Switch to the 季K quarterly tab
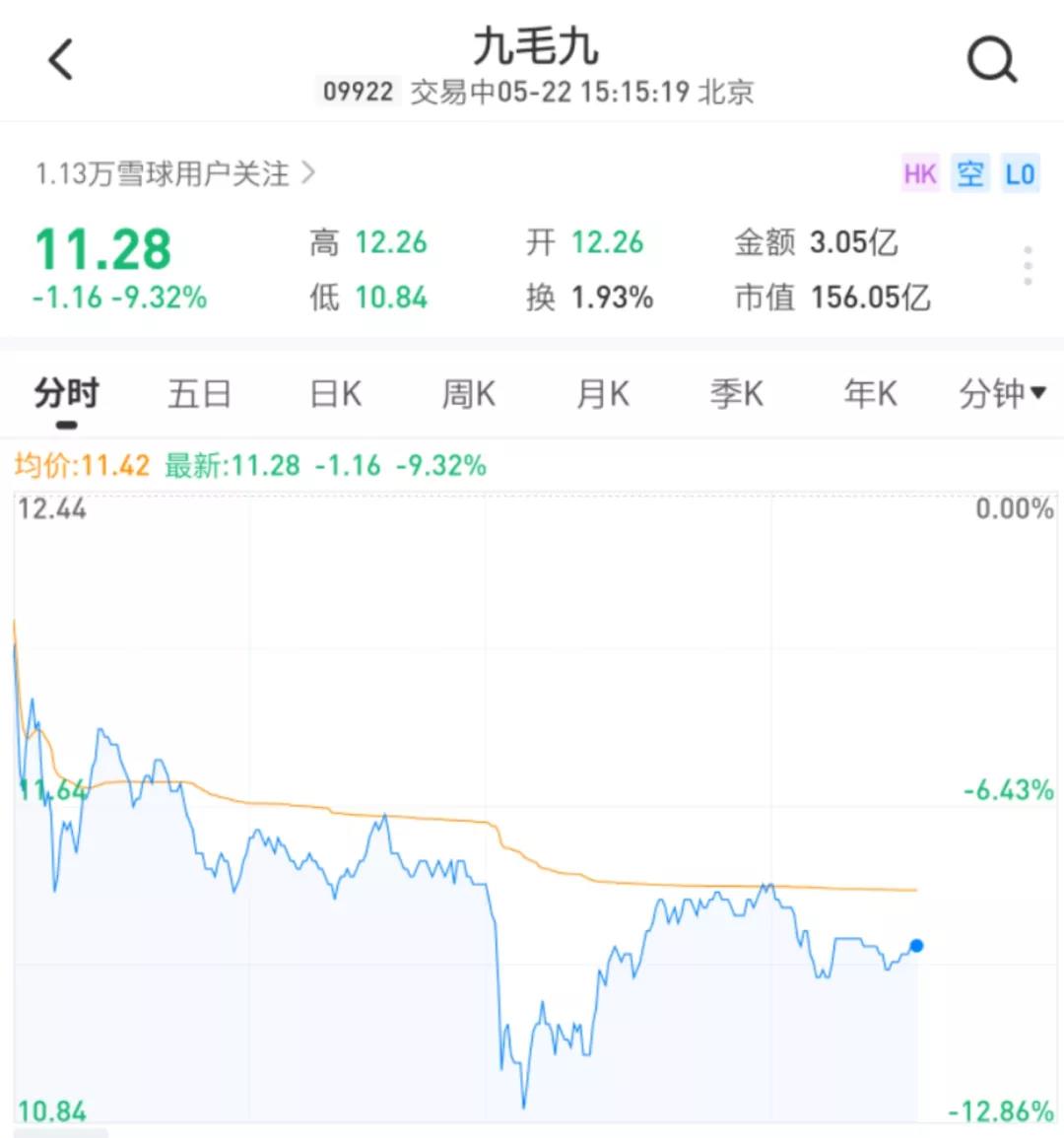The height and width of the screenshot is (1138, 1064). coord(736,393)
